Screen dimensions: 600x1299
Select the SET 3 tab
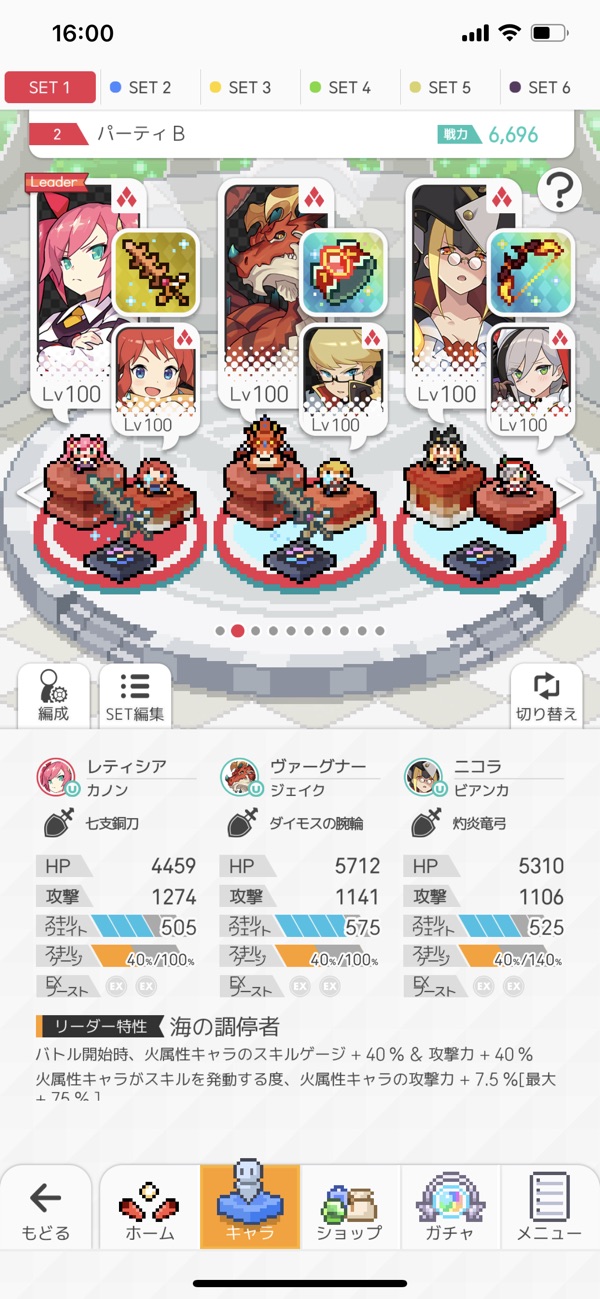click(x=240, y=88)
